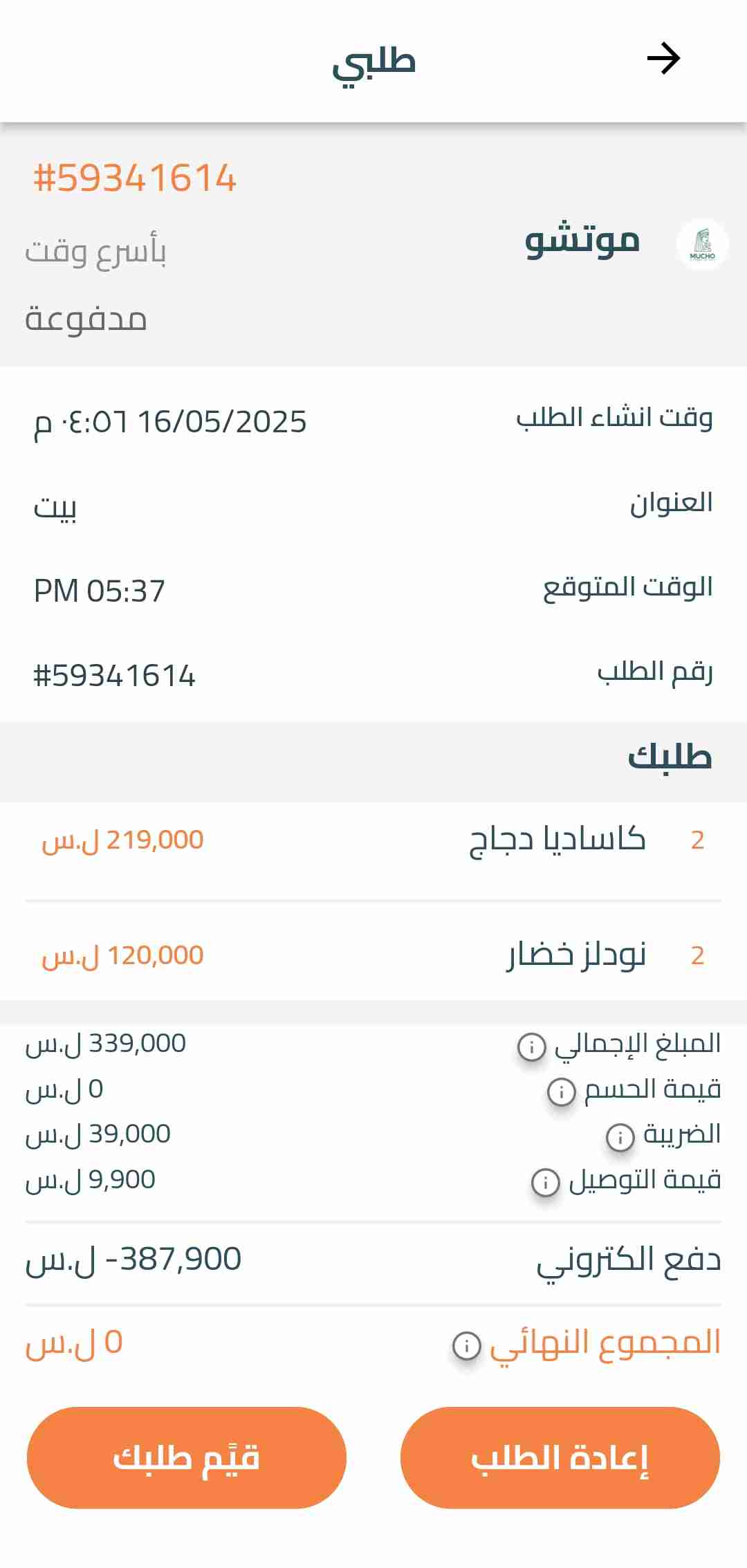Viewport: 747px width, 1568px height.
Task: Open the موتشو restaurant header
Action: click(583, 241)
